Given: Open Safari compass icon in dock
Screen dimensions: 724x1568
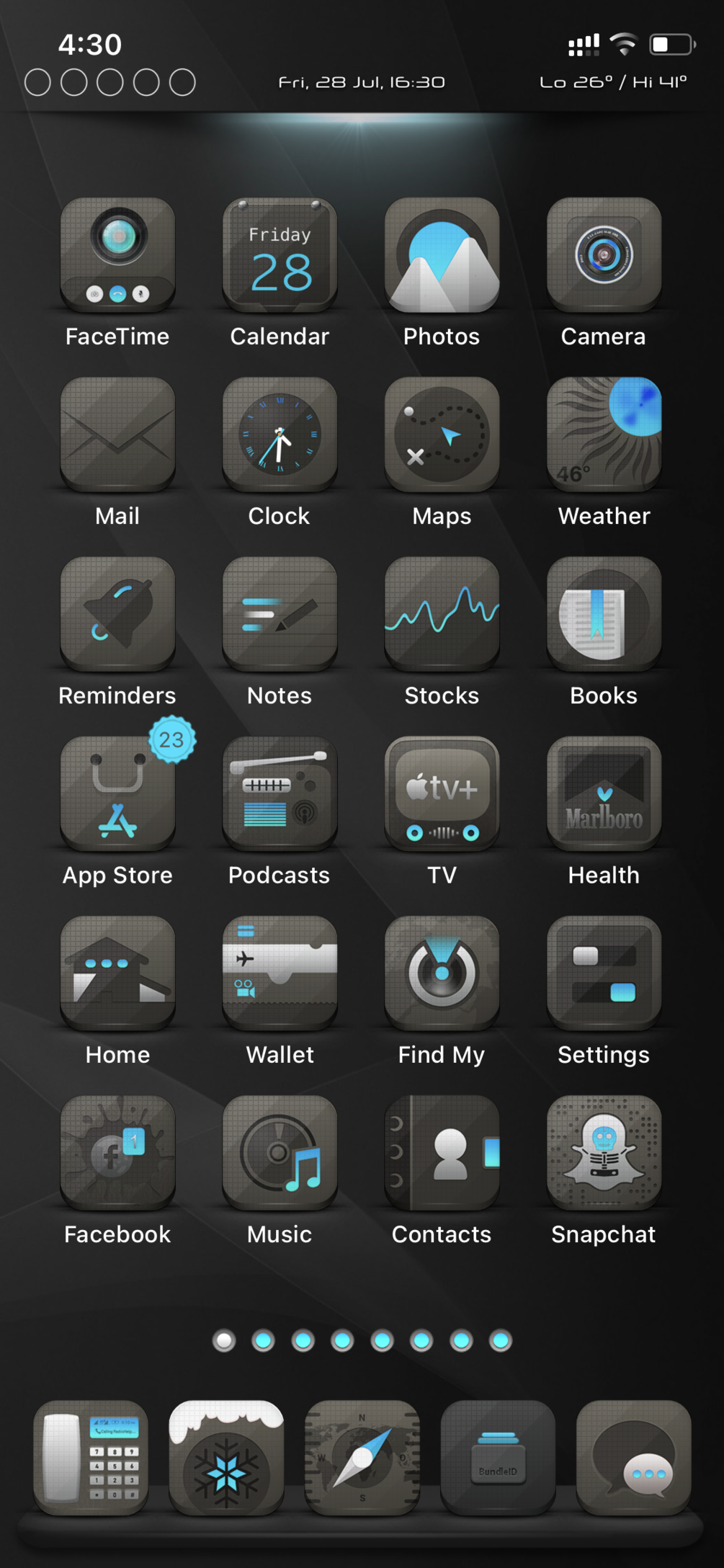Looking at the screenshot, I should (x=362, y=1457).
